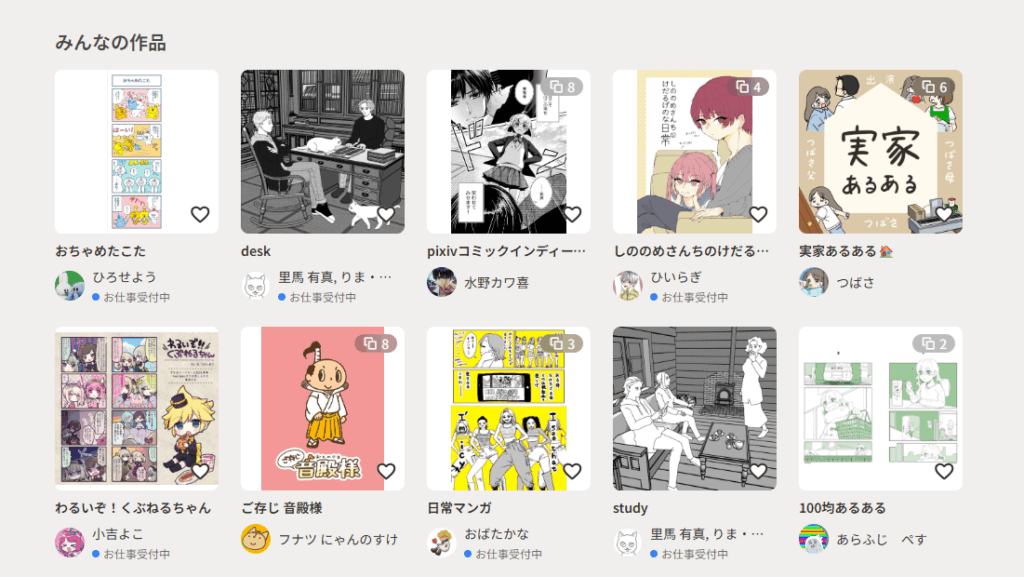Viewport: 1024px width, 577px height.
Task: Visit つばさ's profile
Action: click(x=855, y=283)
